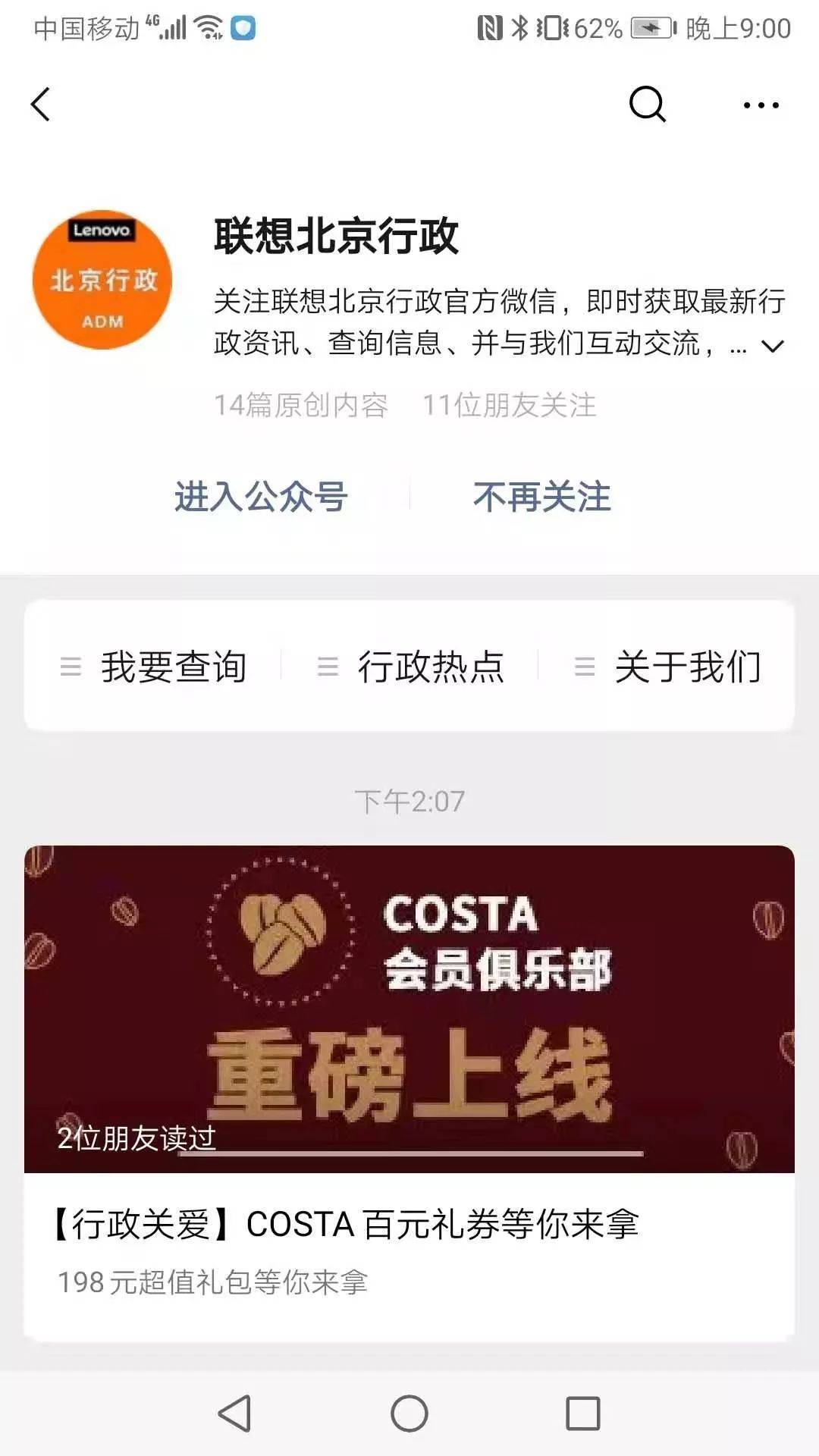
Task: Tap the system home button
Action: [x=409, y=1414]
